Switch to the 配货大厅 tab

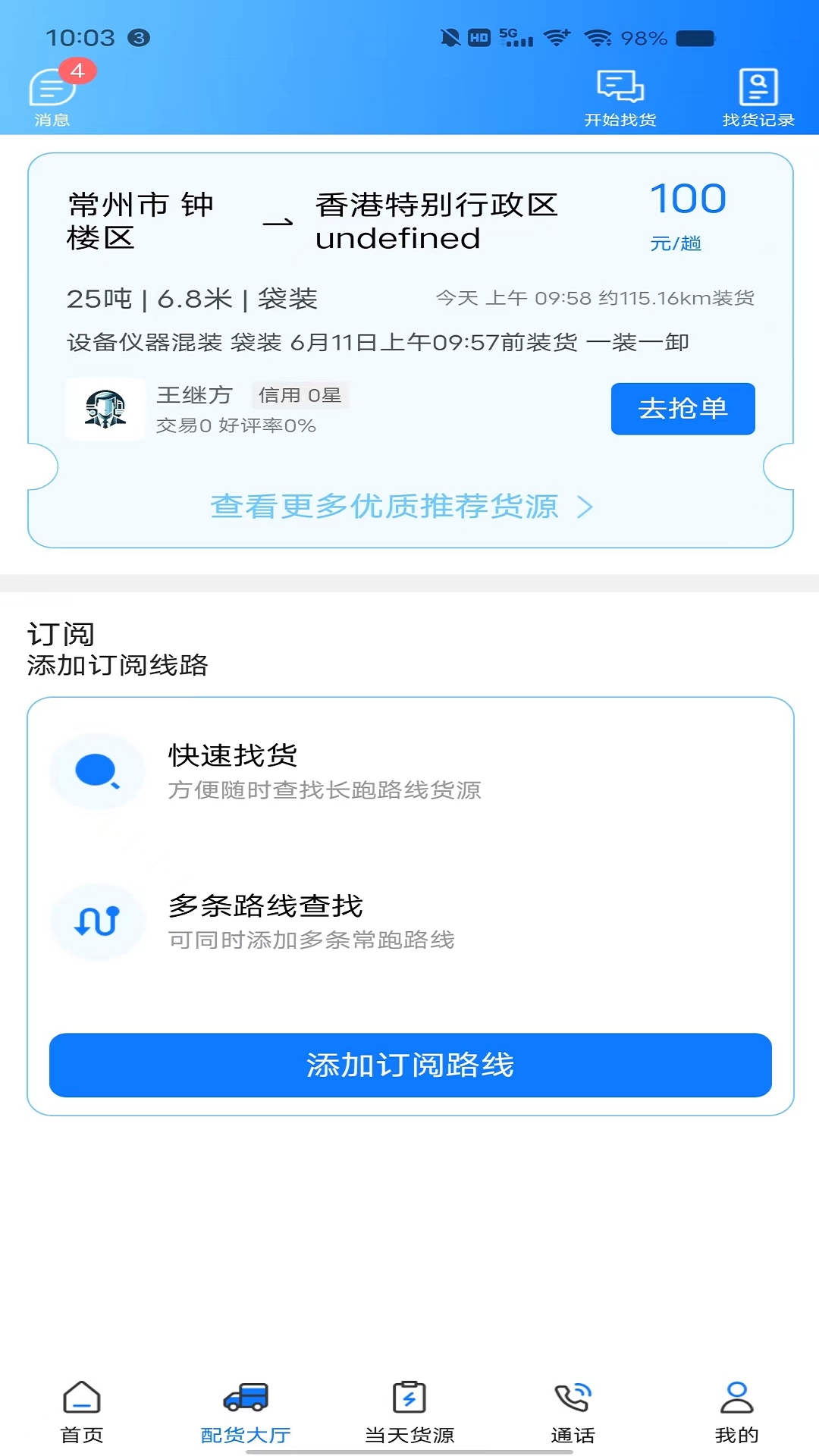click(x=246, y=1412)
